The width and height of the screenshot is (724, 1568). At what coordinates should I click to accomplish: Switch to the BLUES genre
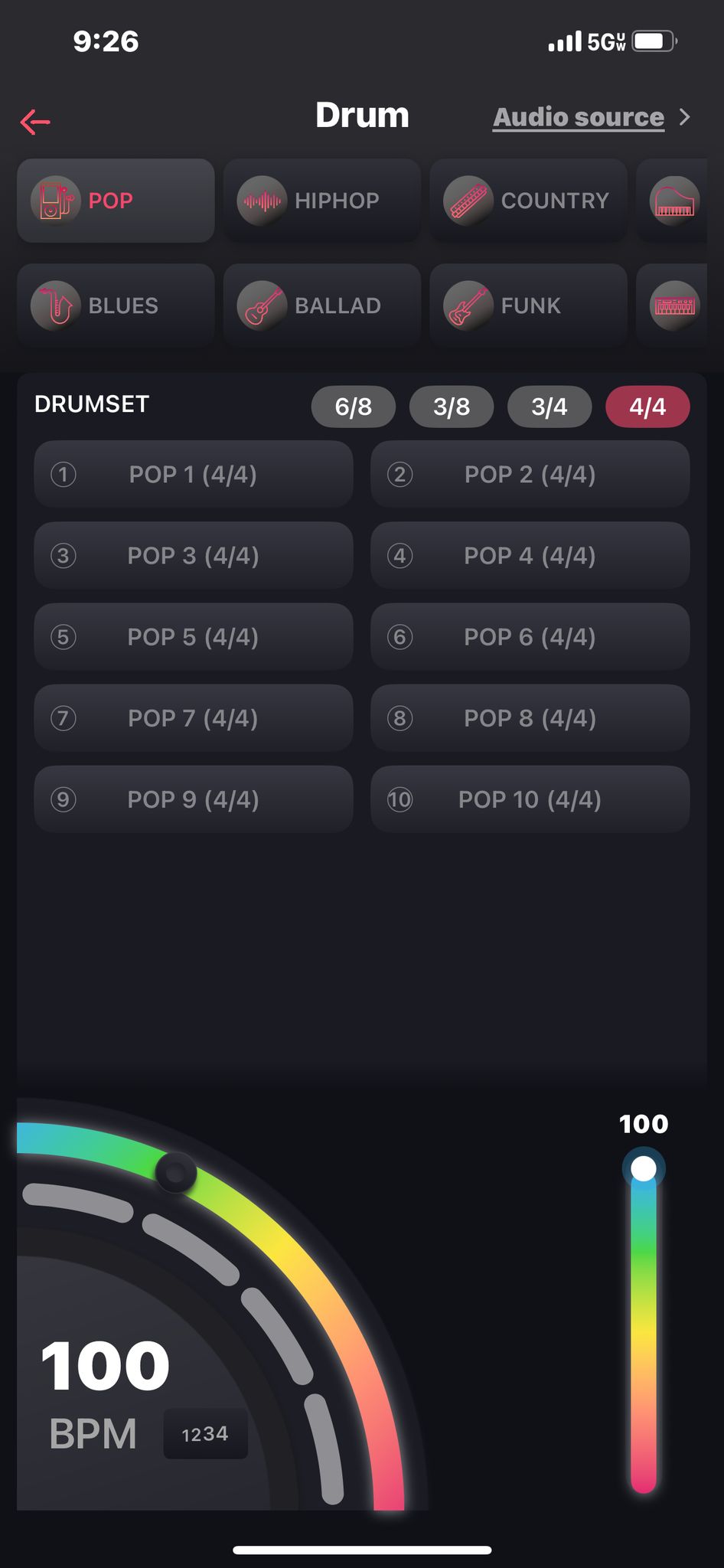116,305
